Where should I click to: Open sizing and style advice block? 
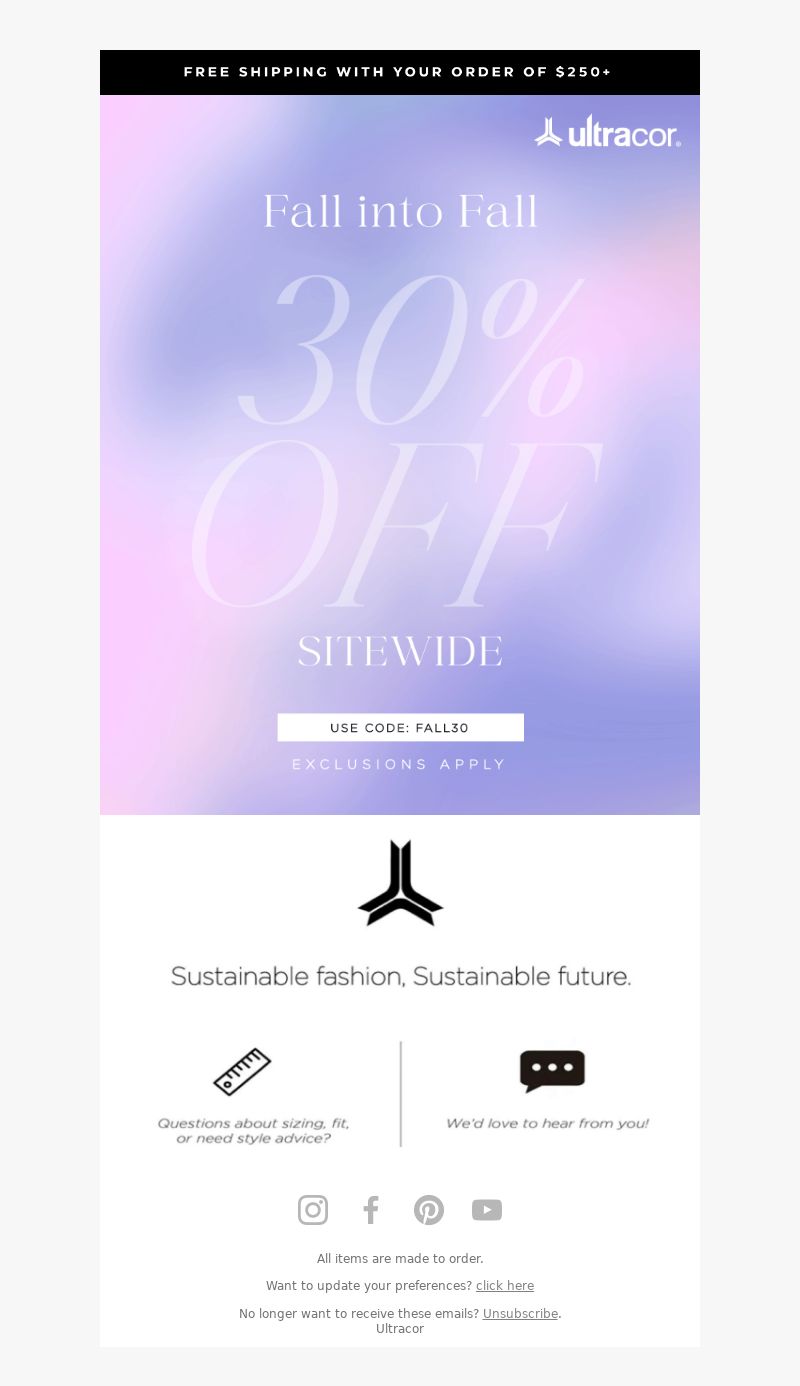(252, 1096)
